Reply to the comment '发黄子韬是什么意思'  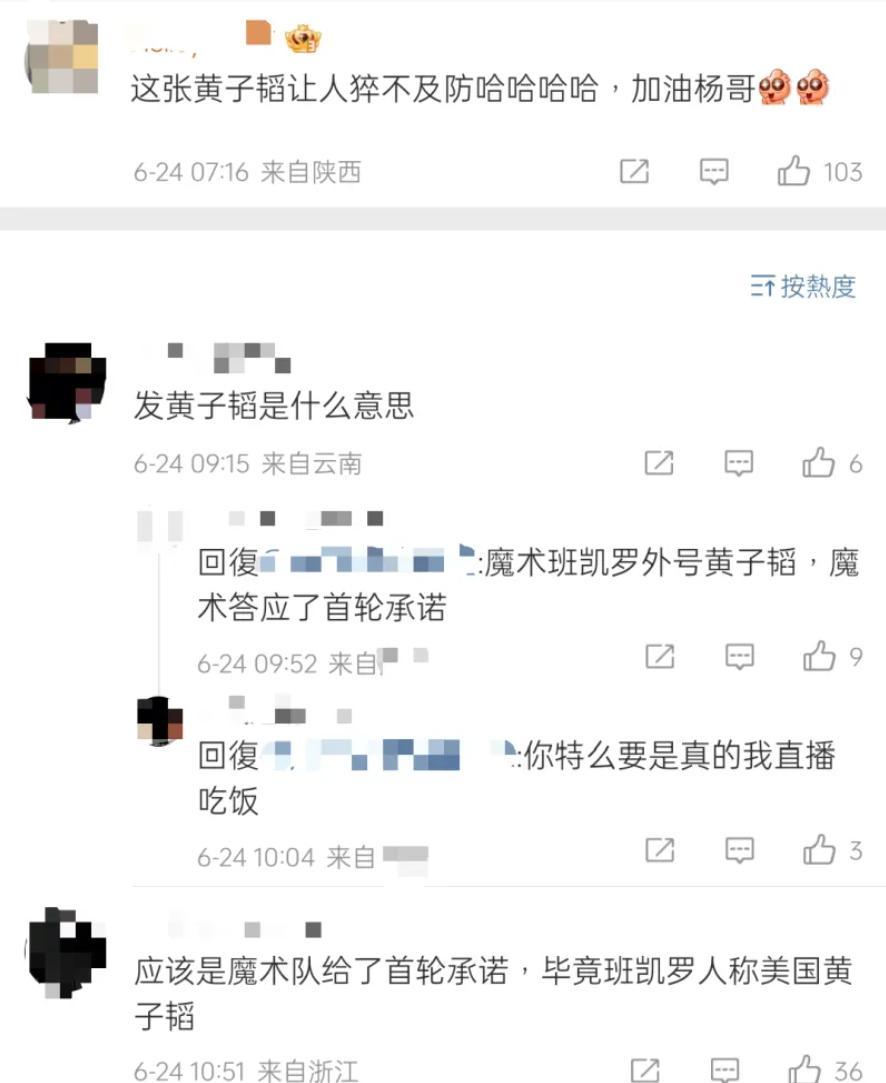point(738,463)
